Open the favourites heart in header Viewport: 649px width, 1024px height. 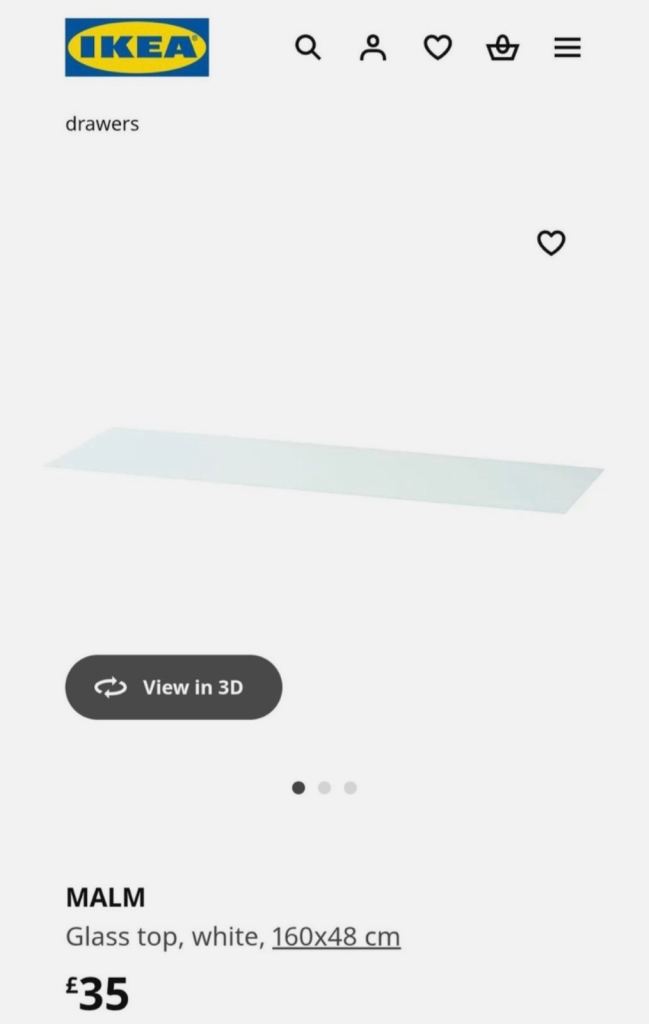[438, 47]
